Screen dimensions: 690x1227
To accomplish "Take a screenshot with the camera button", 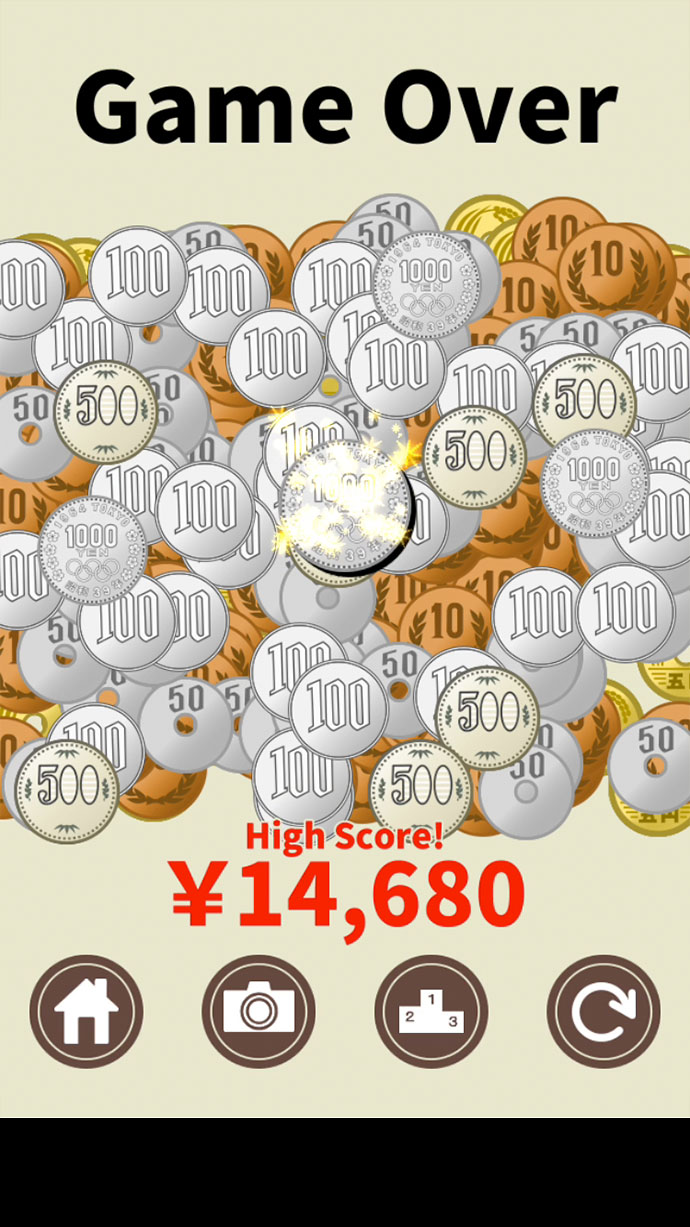I will coord(258,1011).
